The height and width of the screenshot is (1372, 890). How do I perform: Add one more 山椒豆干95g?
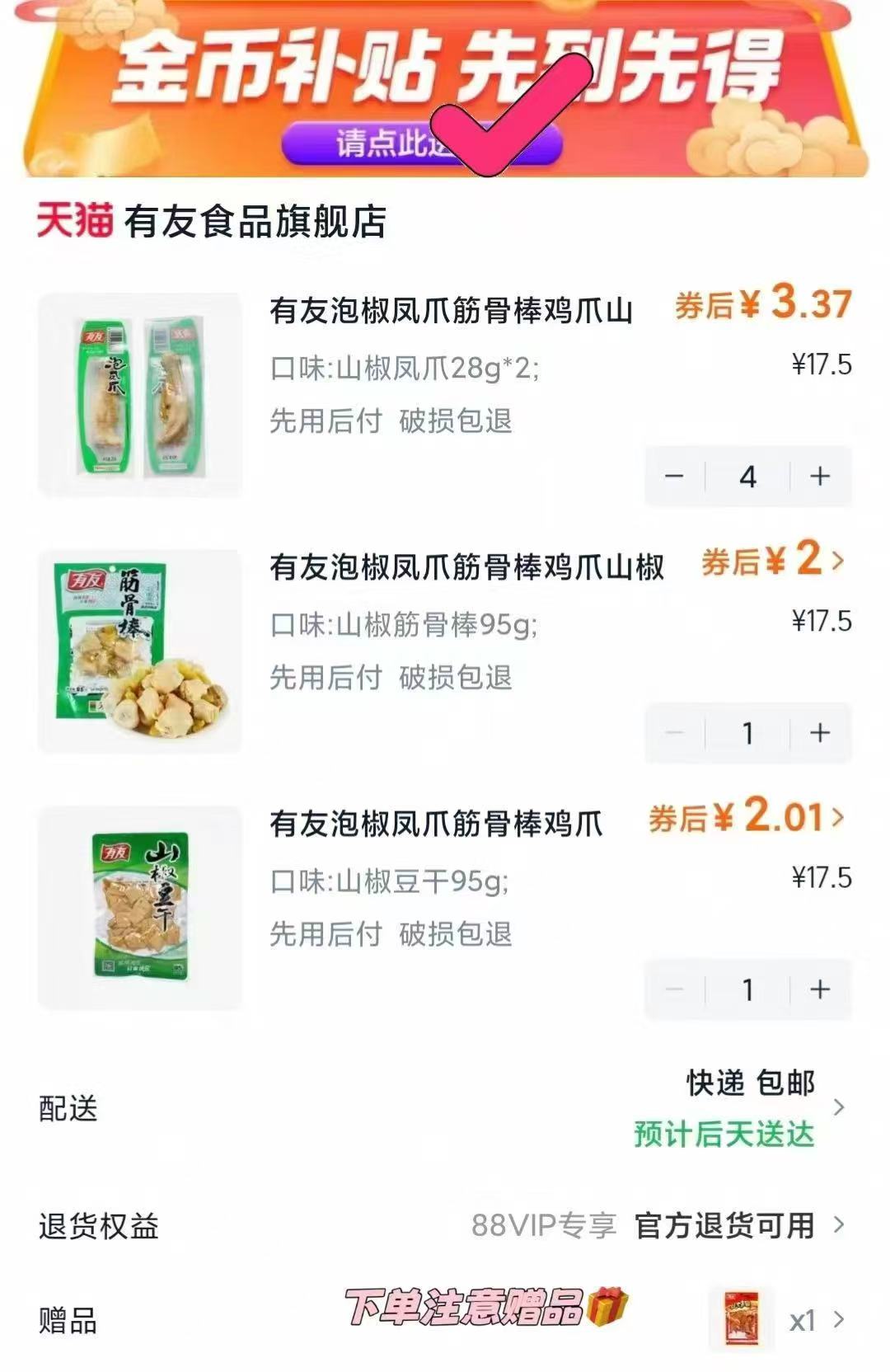coord(819,989)
